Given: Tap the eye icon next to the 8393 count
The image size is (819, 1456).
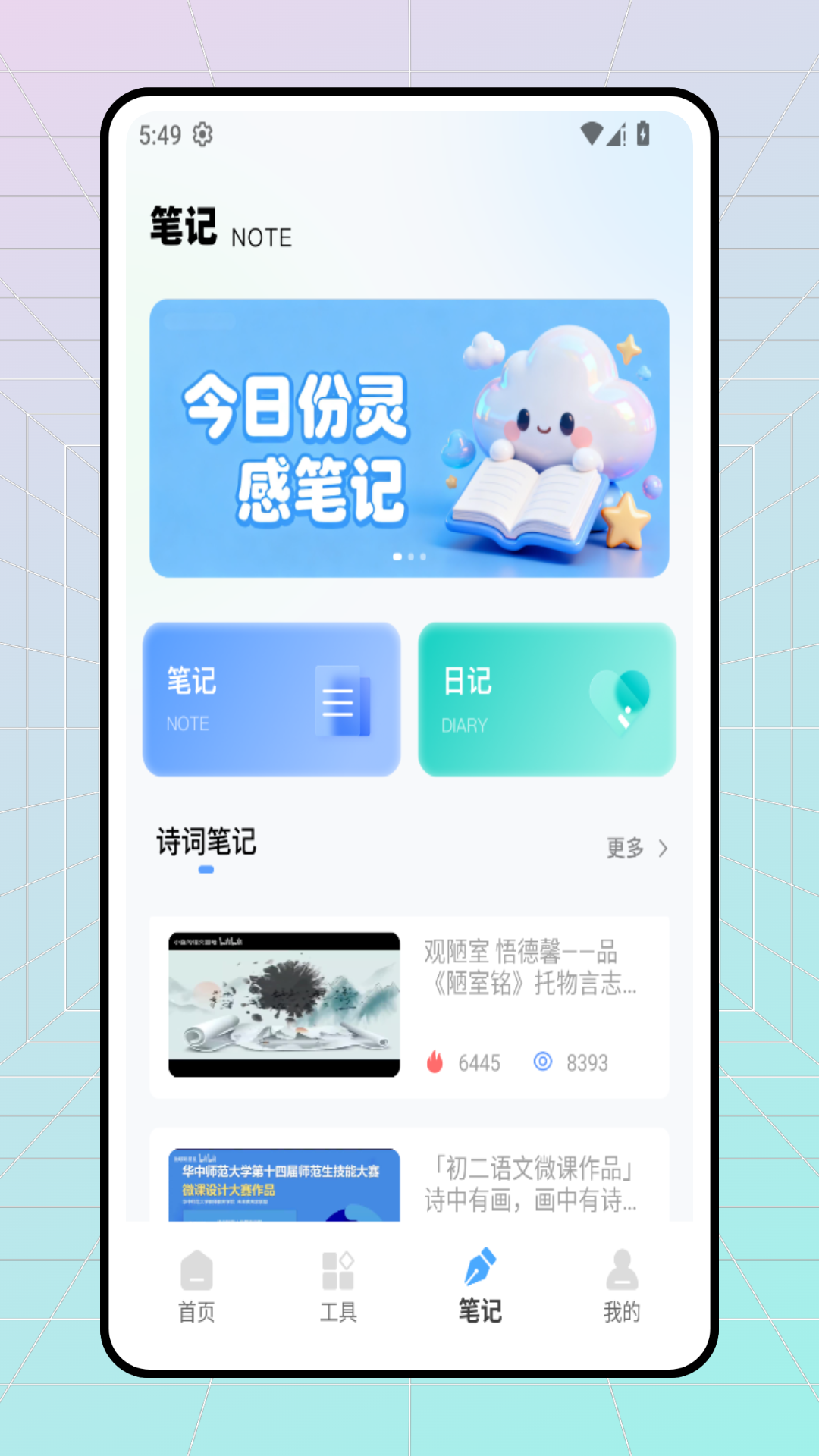Looking at the screenshot, I should 543,1062.
